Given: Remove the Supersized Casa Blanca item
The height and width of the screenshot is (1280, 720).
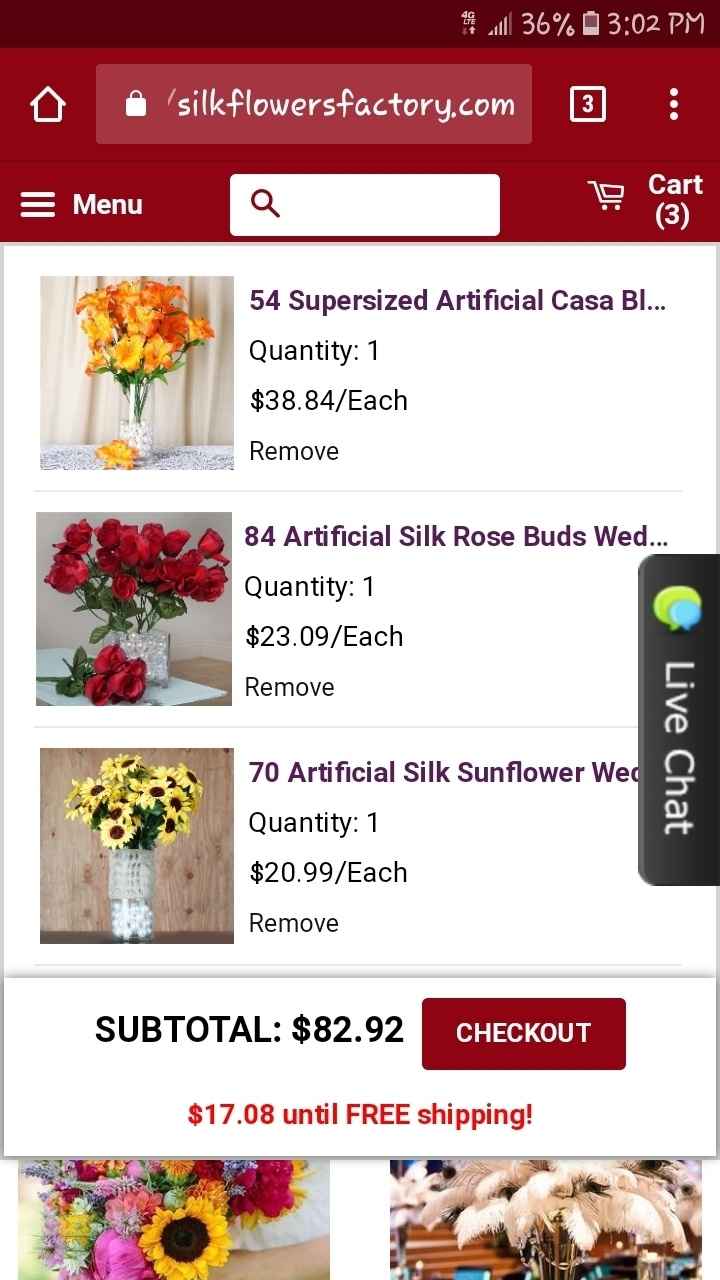Looking at the screenshot, I should 293,450.
